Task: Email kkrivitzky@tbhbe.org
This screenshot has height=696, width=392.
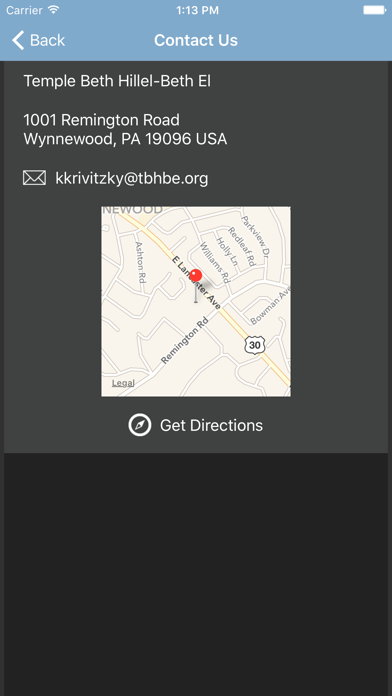Action: [x=115, y=178]
